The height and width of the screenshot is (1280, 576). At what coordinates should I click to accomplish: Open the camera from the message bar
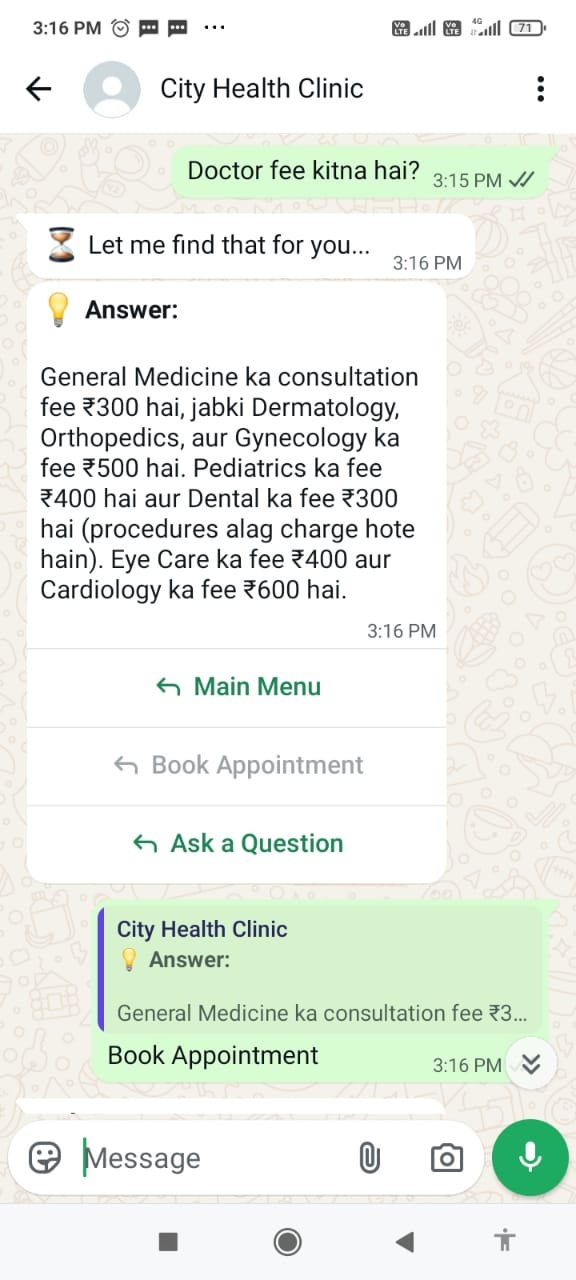[446, 1158]
